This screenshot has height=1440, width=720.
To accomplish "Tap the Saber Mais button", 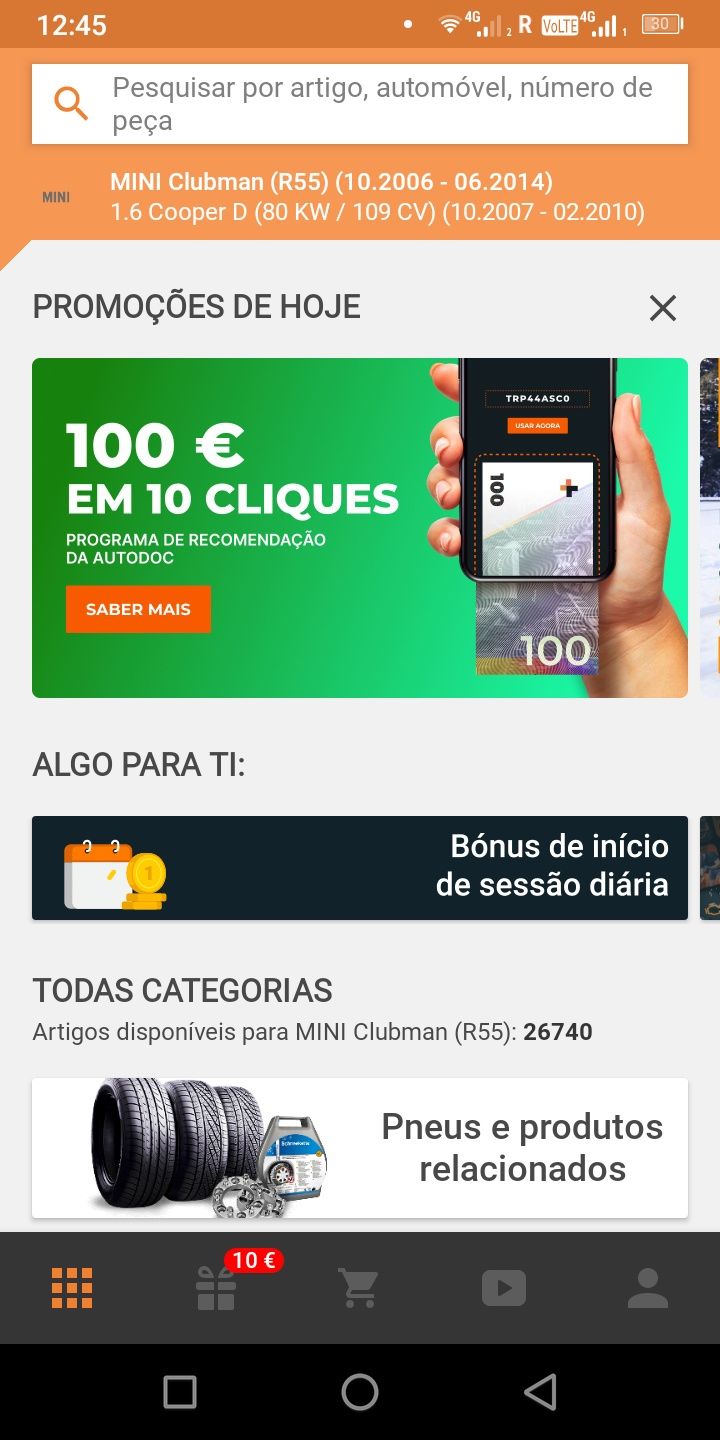I will coord(138,609).
